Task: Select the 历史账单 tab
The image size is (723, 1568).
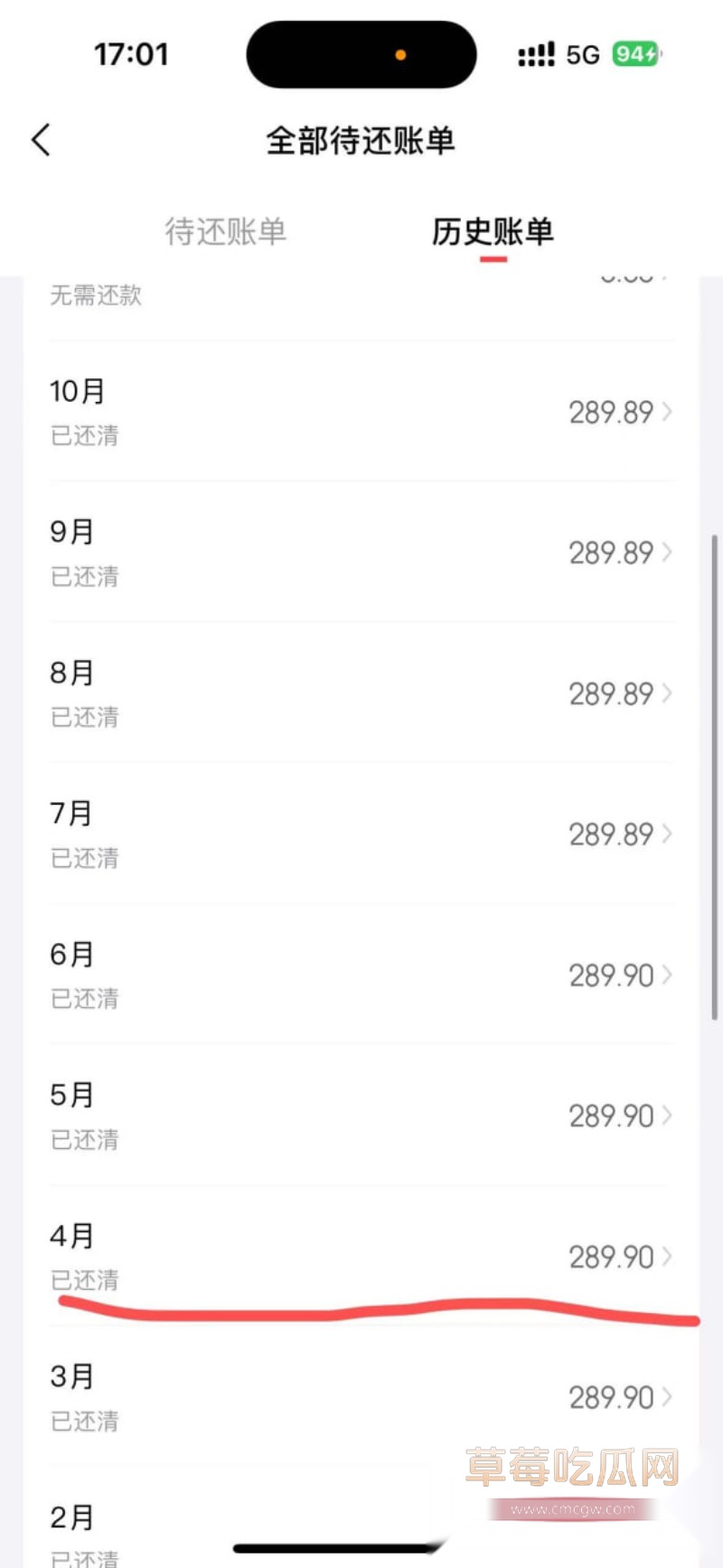Action: [x=493, y=231]
